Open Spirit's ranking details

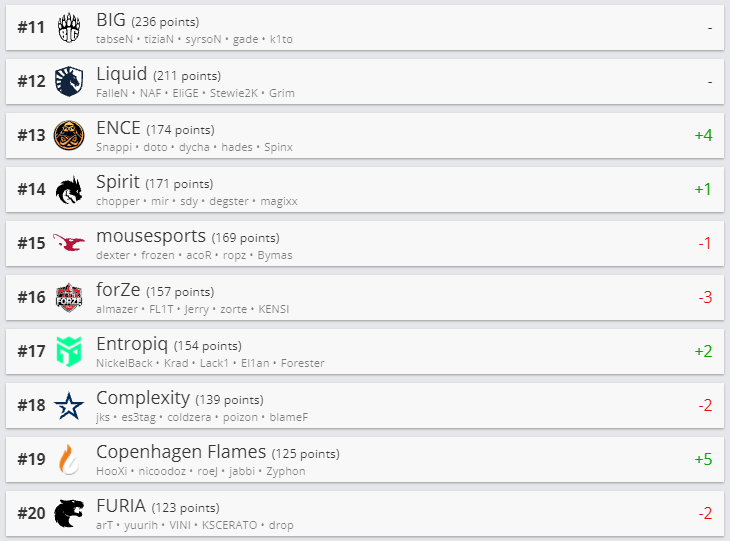364,190
